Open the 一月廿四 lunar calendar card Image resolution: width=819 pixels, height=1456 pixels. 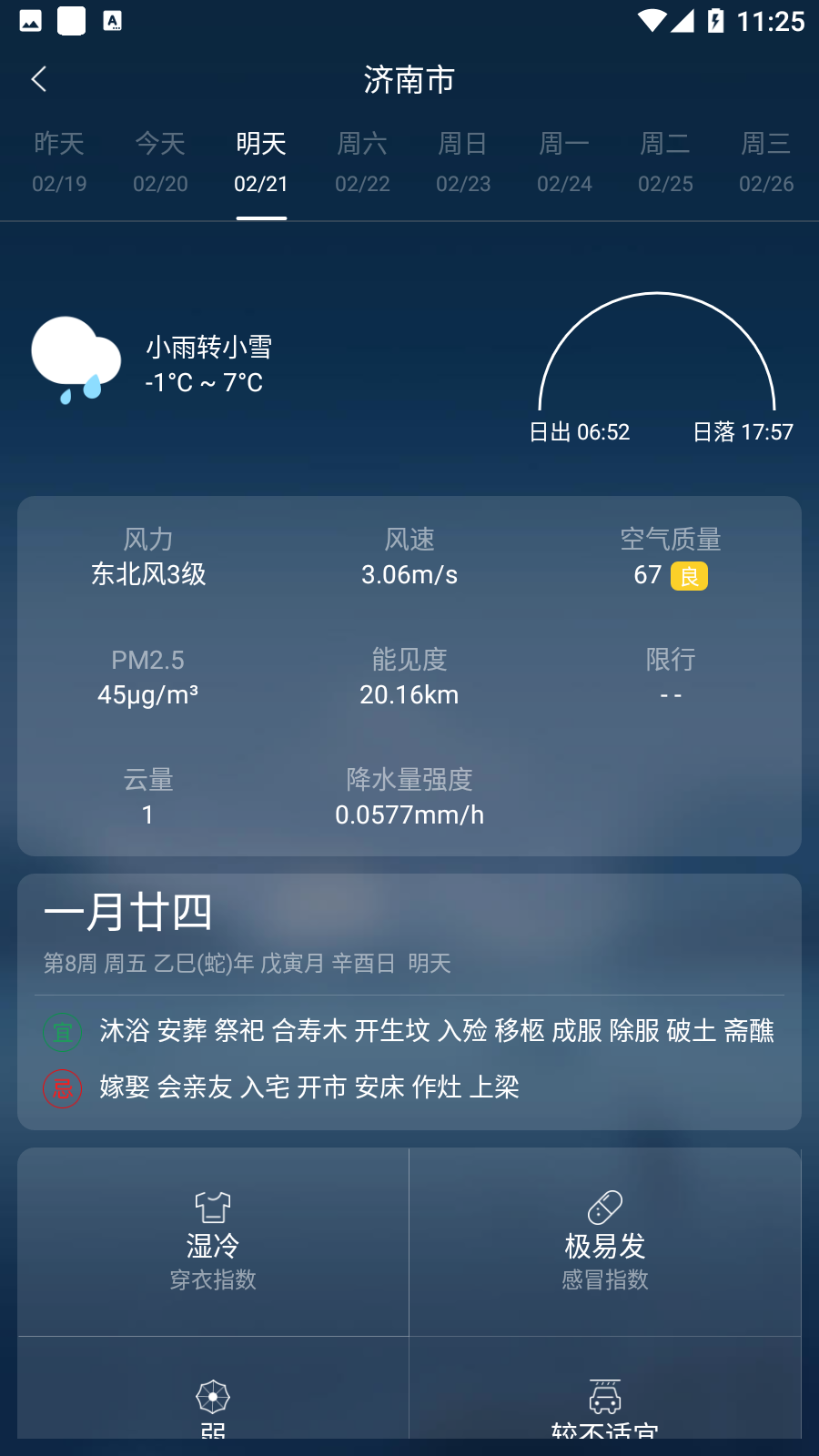409,937
